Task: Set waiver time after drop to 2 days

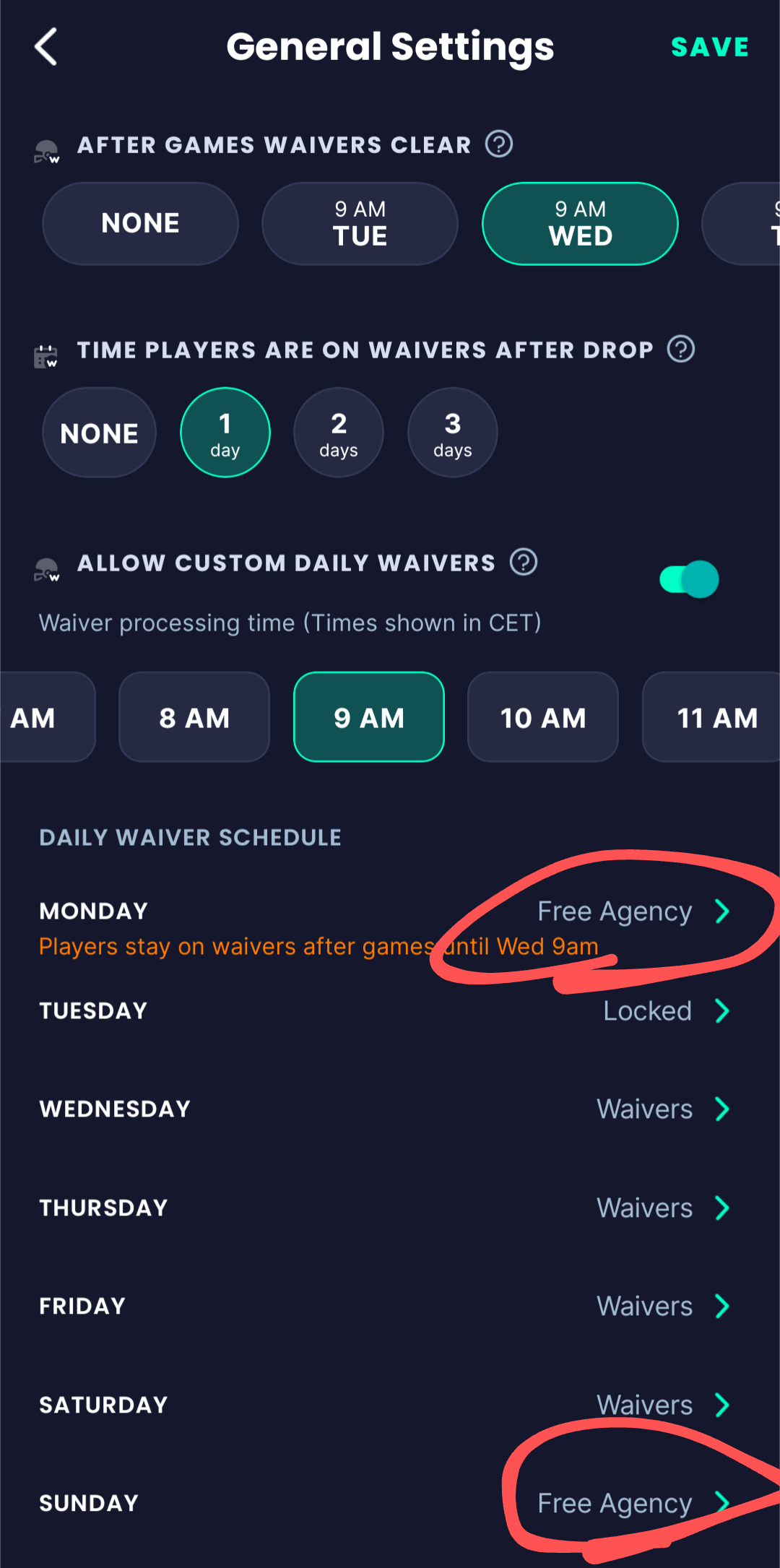Action: tap(339, 433)
